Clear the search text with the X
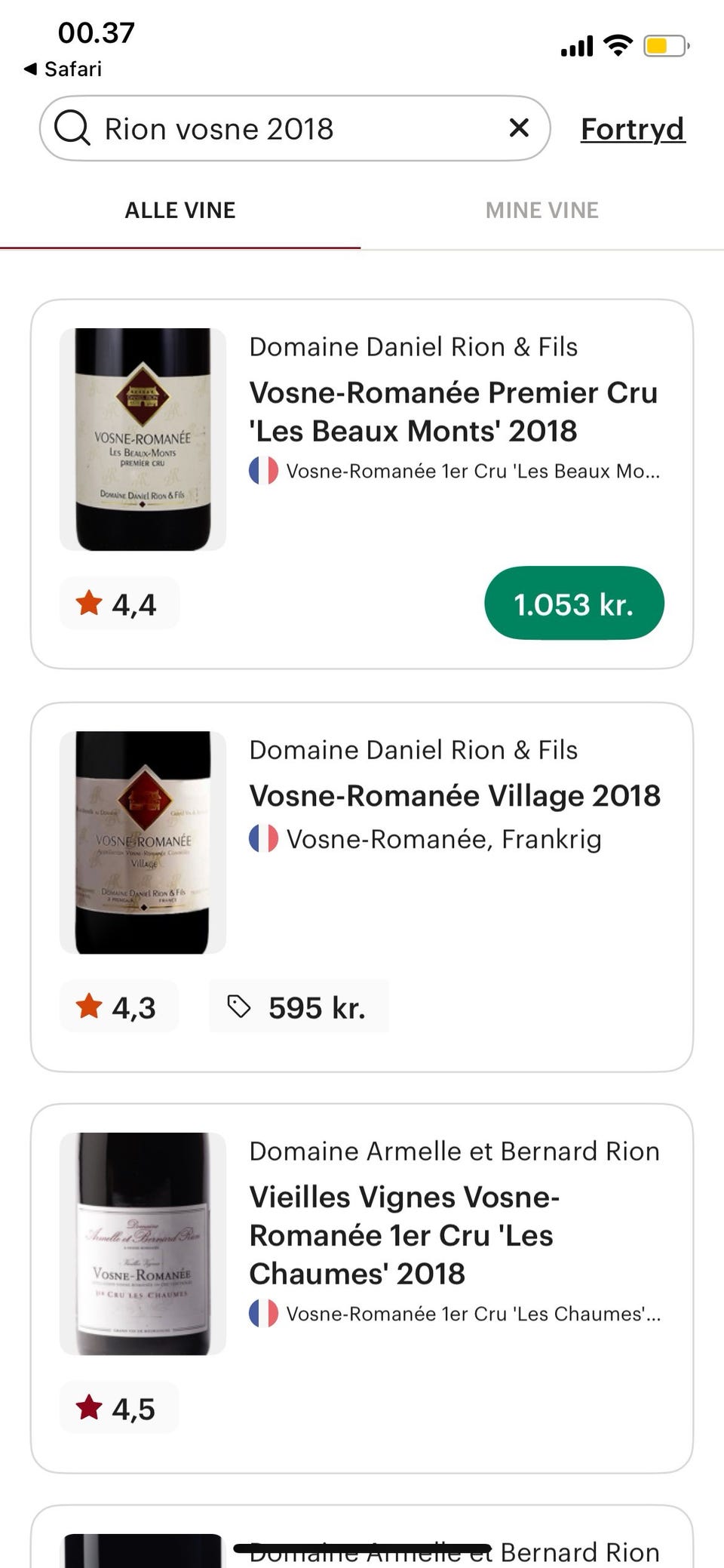Viewport: 724px width, 1568px height. tap(519, 128)
